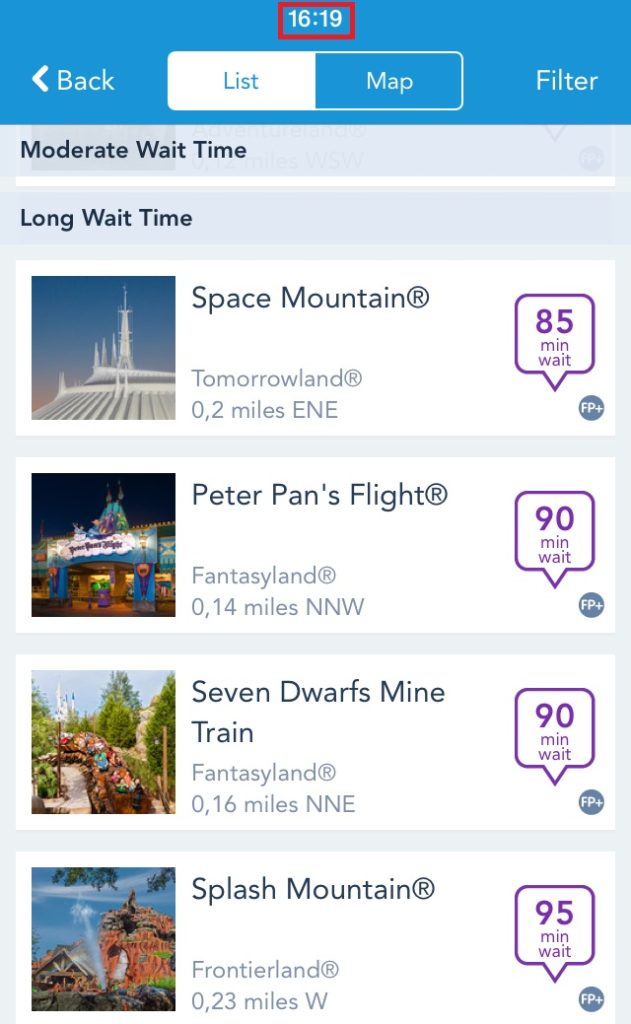This screenshot has height=1024, width=631.
Task: Switch to the Map view
Action: tap(389, 81)
